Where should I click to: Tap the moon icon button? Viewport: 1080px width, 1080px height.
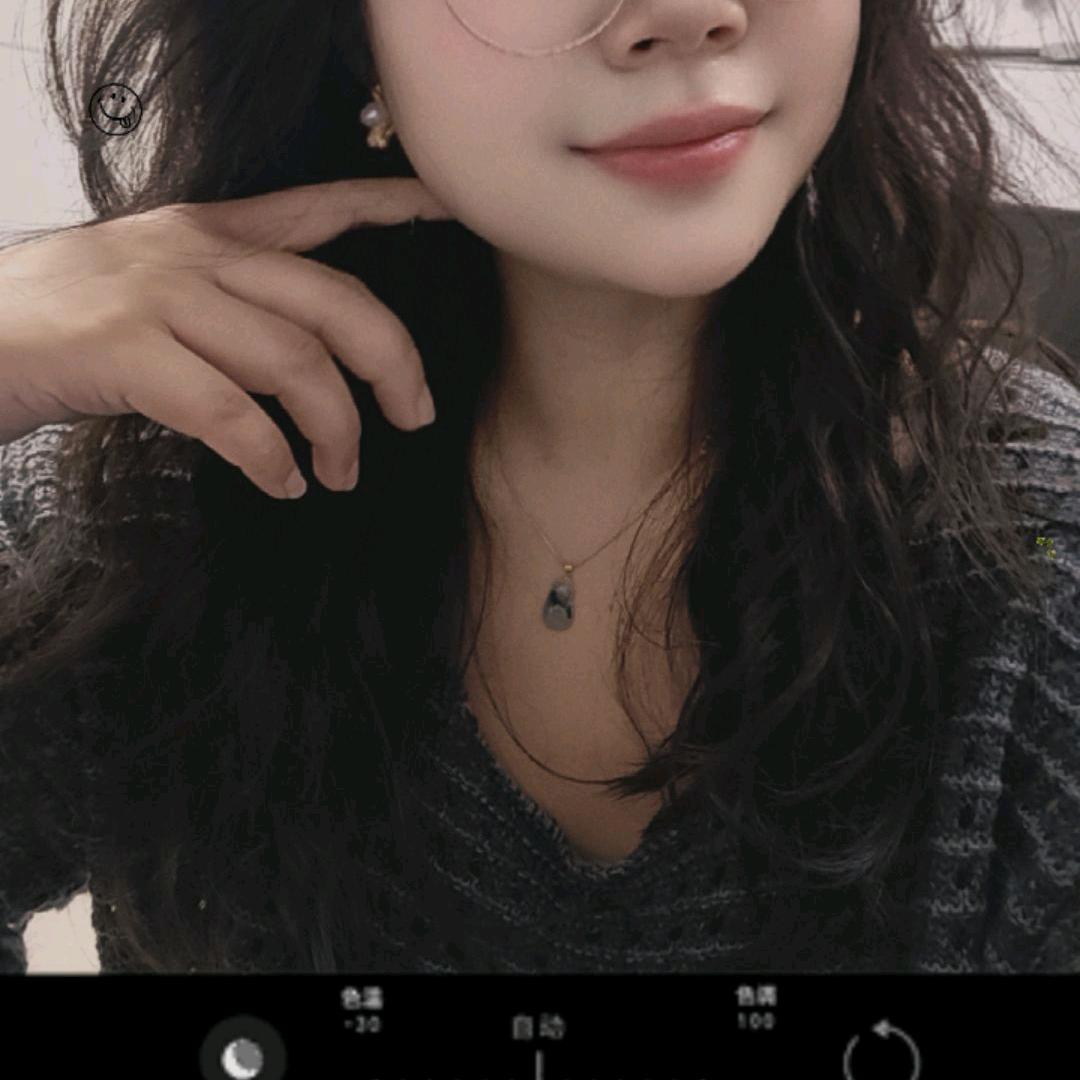pos(242,1055)
